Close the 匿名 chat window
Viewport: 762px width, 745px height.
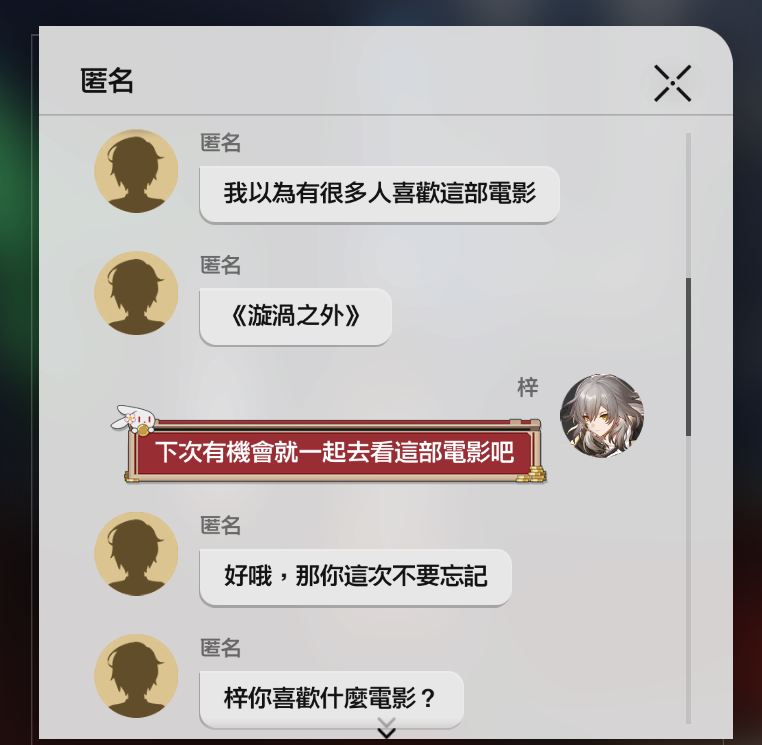coord(673,83)
